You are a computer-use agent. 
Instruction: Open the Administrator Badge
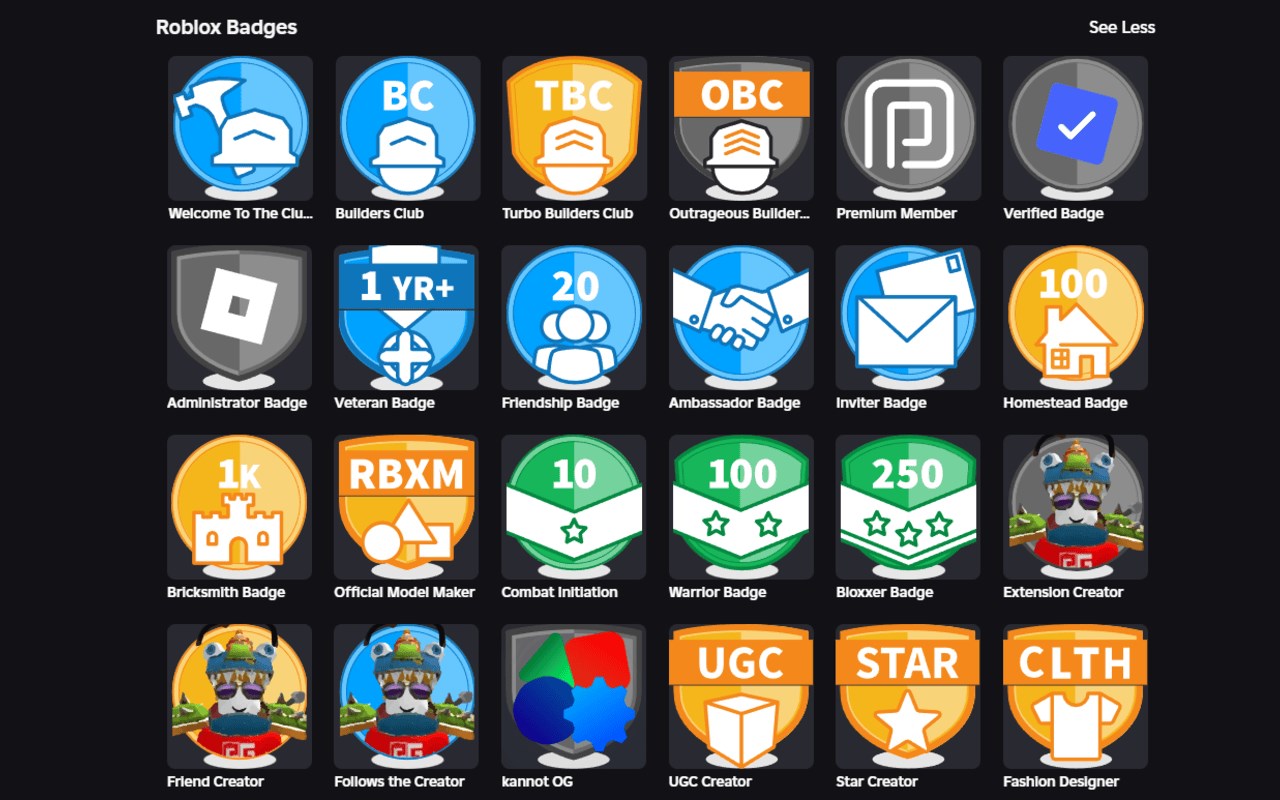click(x=240, y=317)
